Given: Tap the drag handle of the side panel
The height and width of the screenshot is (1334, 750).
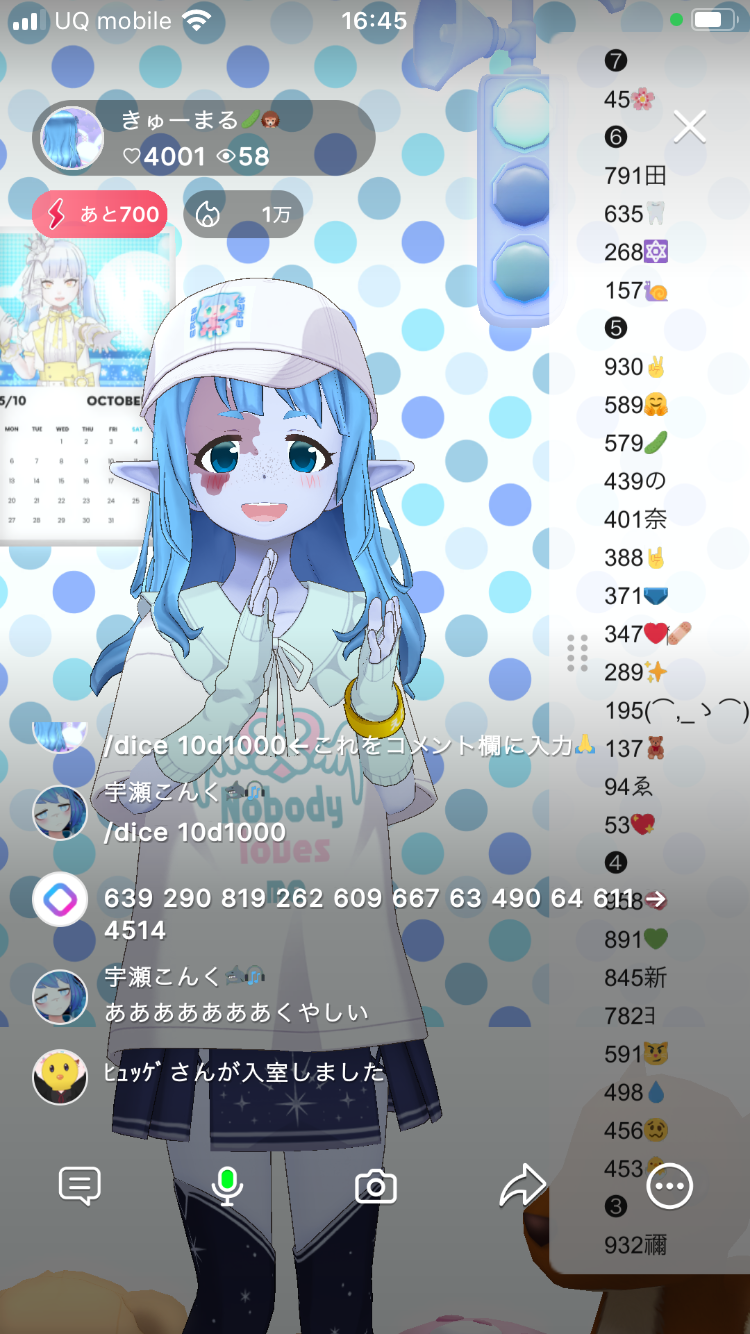Looking at the screenshot, I should pyautogui.click(x=577, y=653).
